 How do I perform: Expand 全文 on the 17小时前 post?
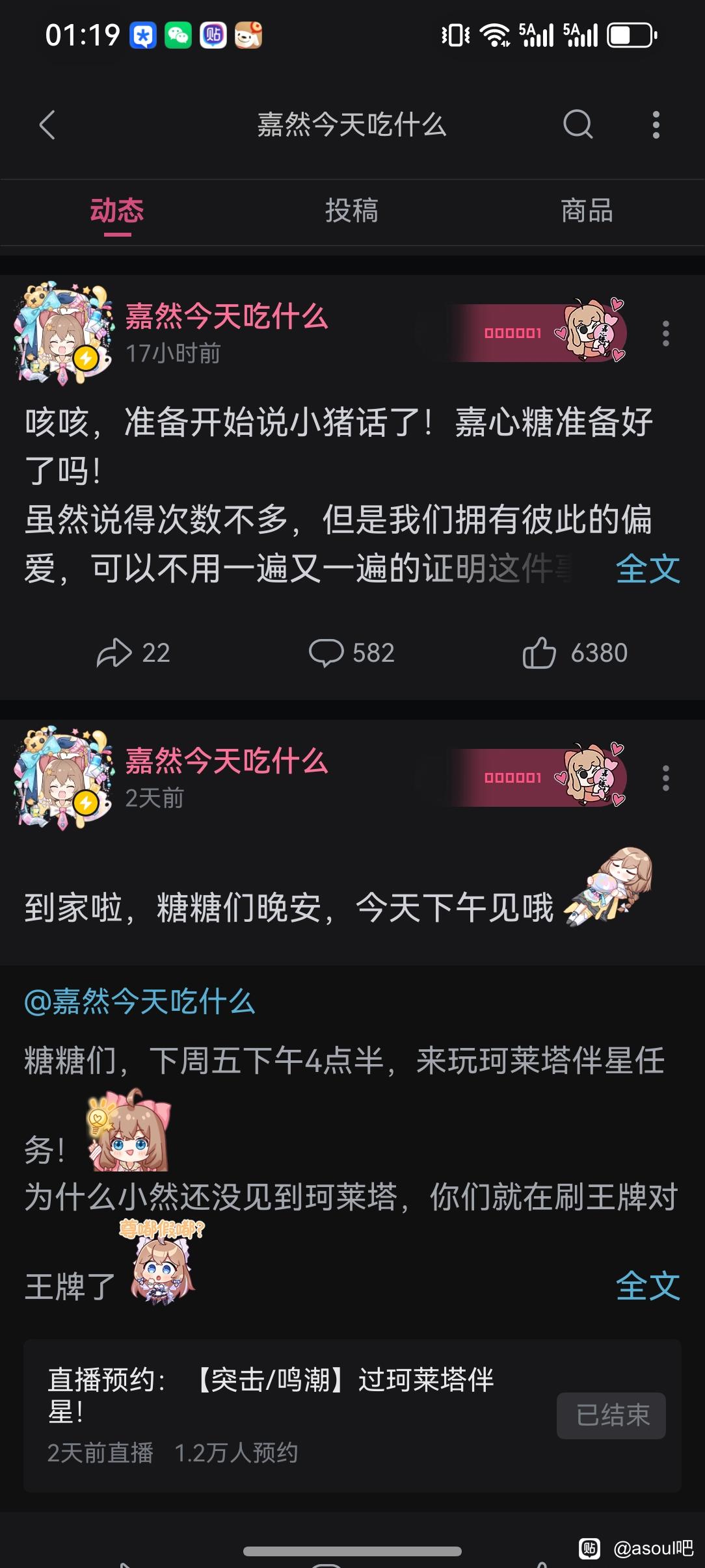[647, 569]
